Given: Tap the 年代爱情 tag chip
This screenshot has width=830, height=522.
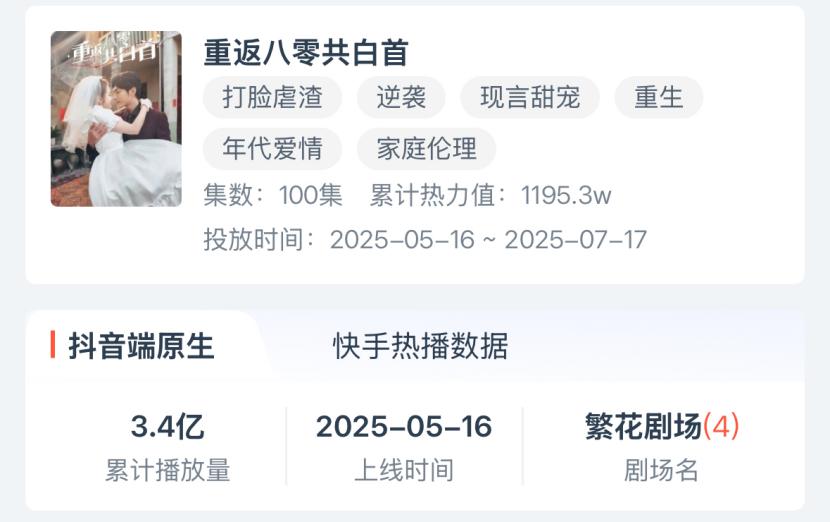Looking at the screenshot, I should pos(272,150).
